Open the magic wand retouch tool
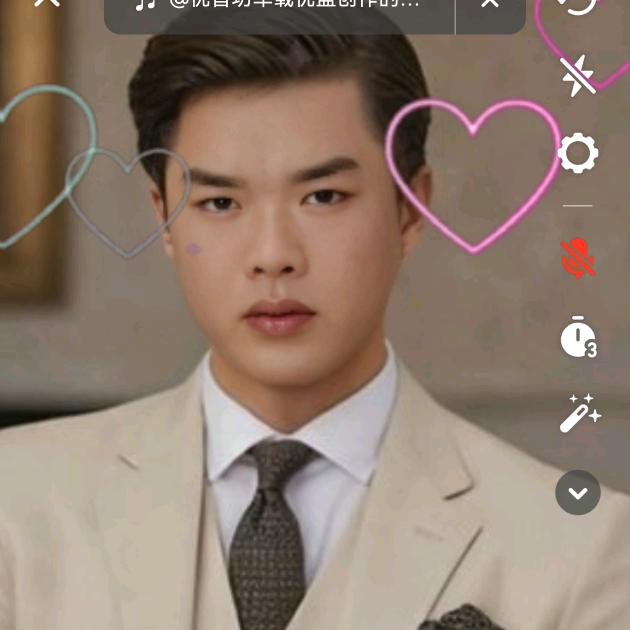The image size is (630, 630). (x=579, y=412)
